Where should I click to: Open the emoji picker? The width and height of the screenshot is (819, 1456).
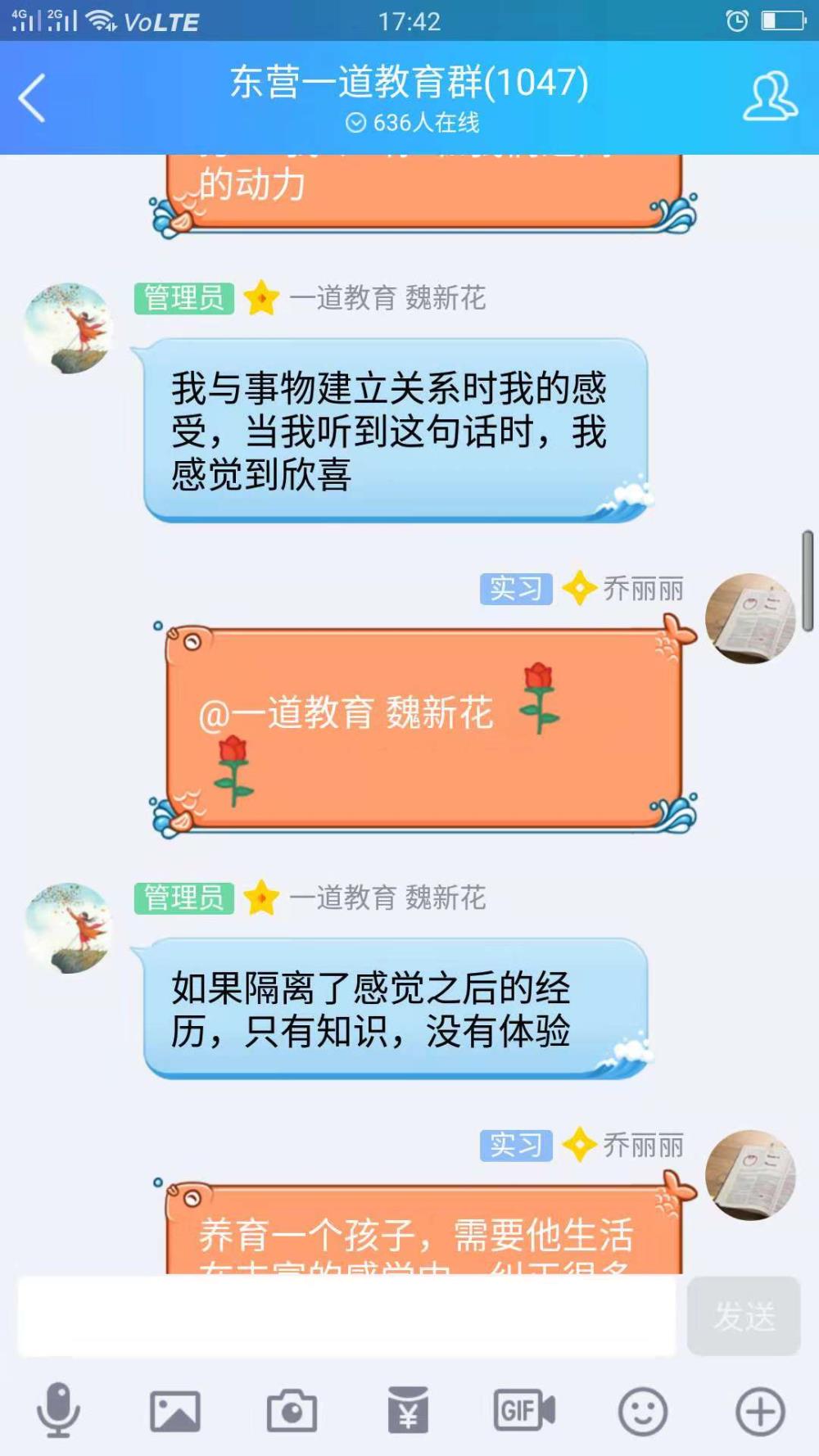tap(642, 1411)
